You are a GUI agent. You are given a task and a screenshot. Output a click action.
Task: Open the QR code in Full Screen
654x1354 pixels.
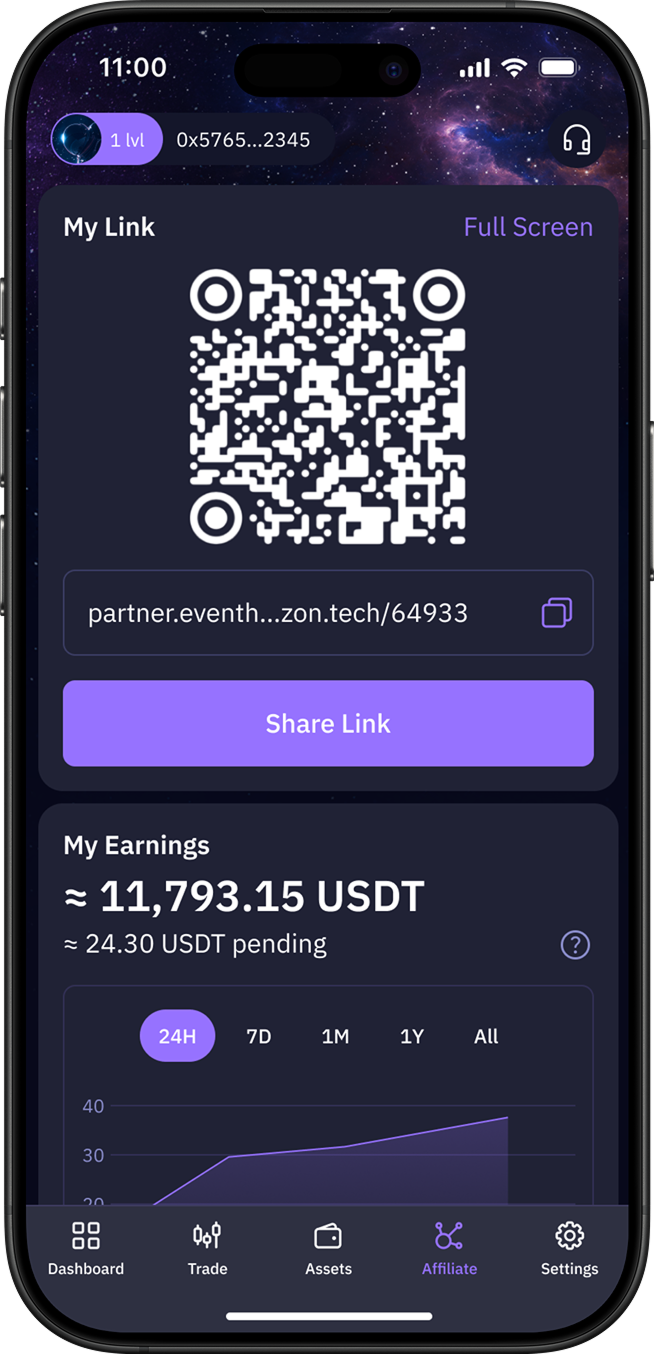coord(528,227)
